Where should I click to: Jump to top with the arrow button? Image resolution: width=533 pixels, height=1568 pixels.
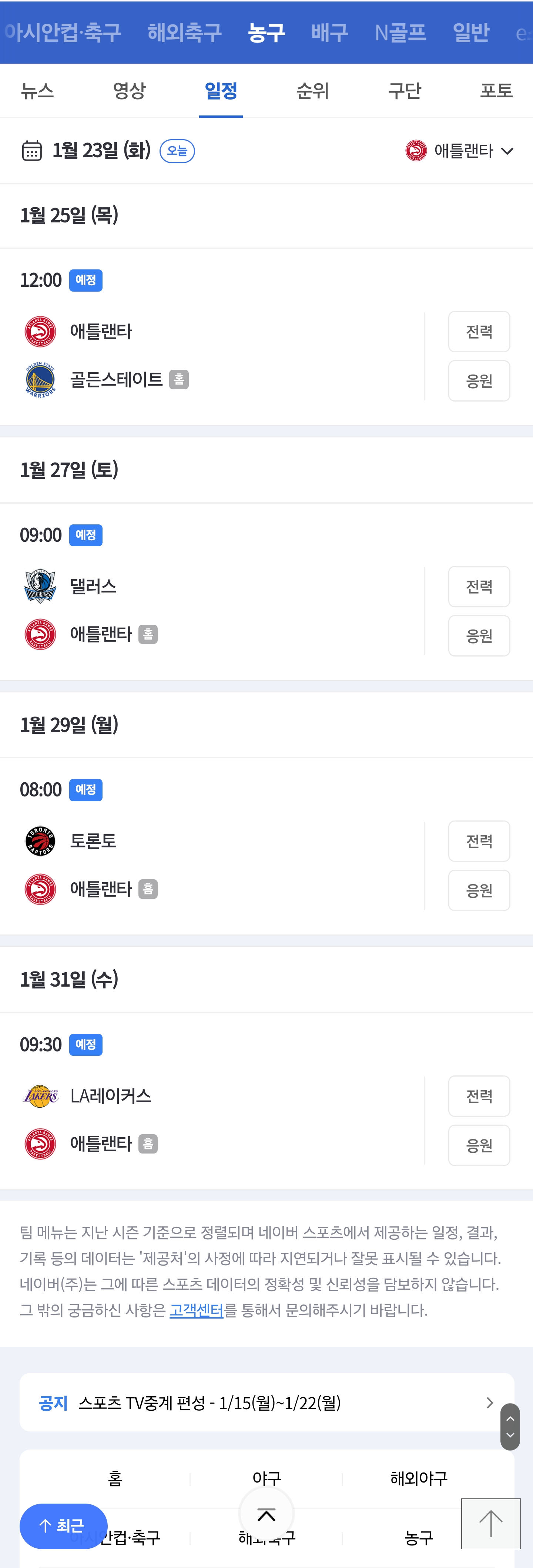pyautogui.click(x=490, y=1524)
